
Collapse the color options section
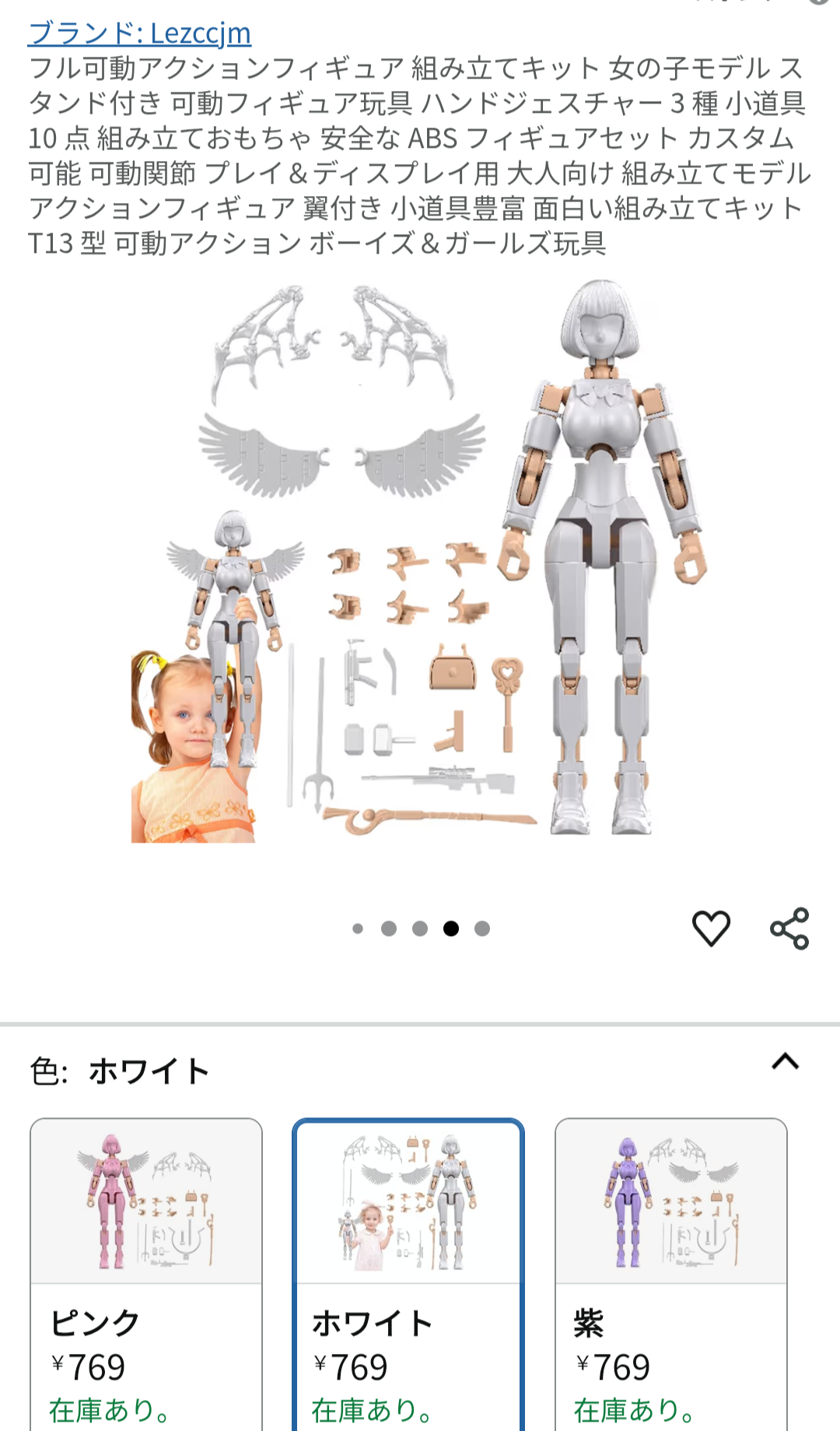786,1061
